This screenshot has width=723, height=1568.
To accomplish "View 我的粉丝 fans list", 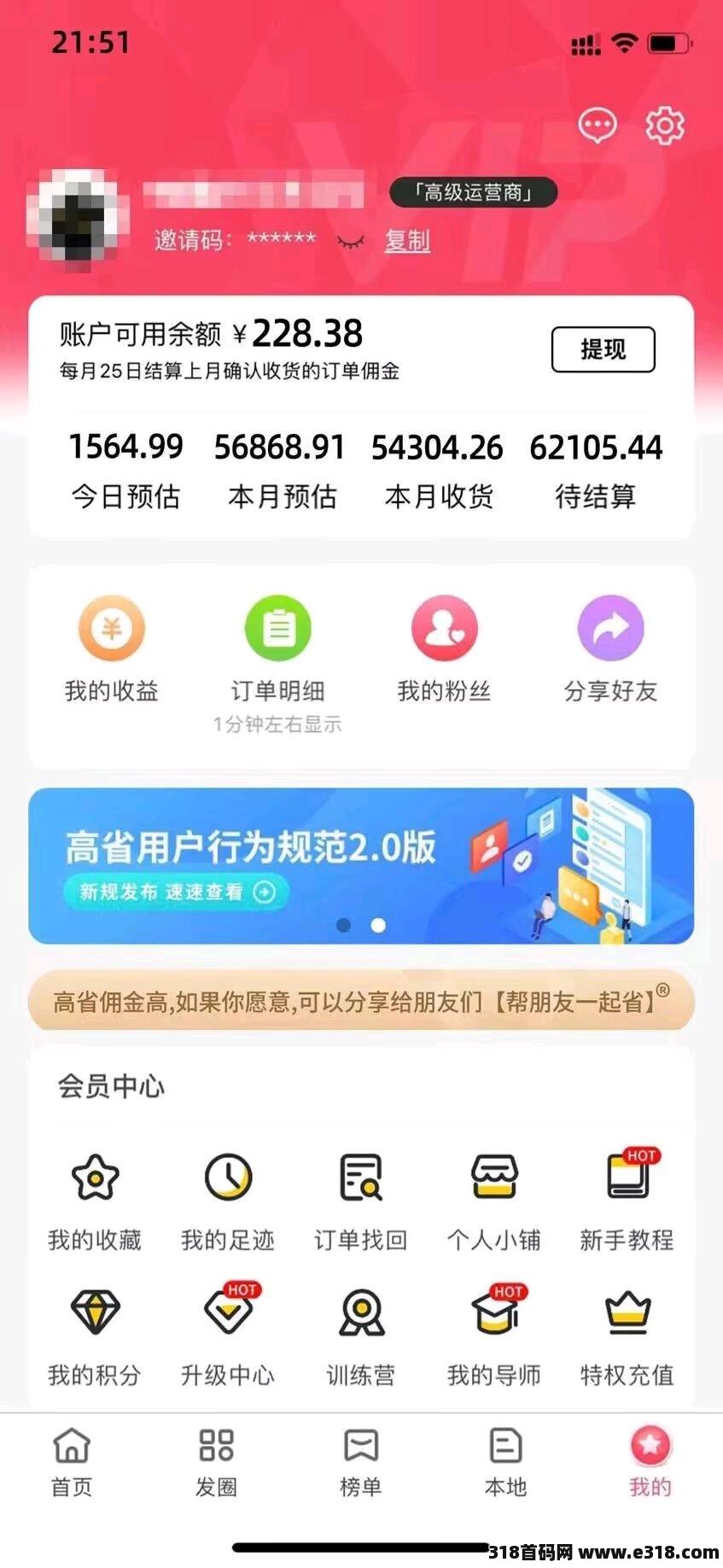I will (x=444, y=650).
